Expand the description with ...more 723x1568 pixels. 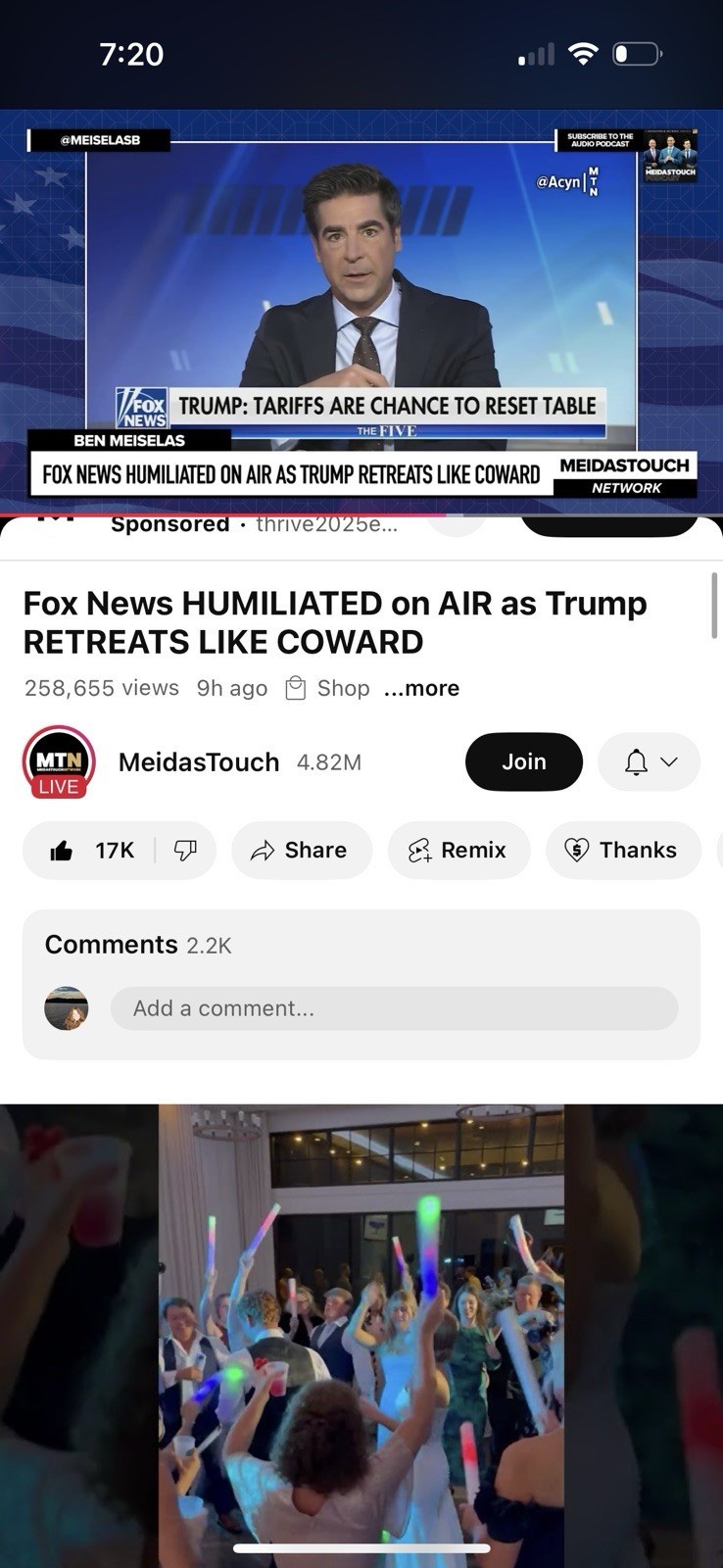pyautogui.click(x=421, y=688)
